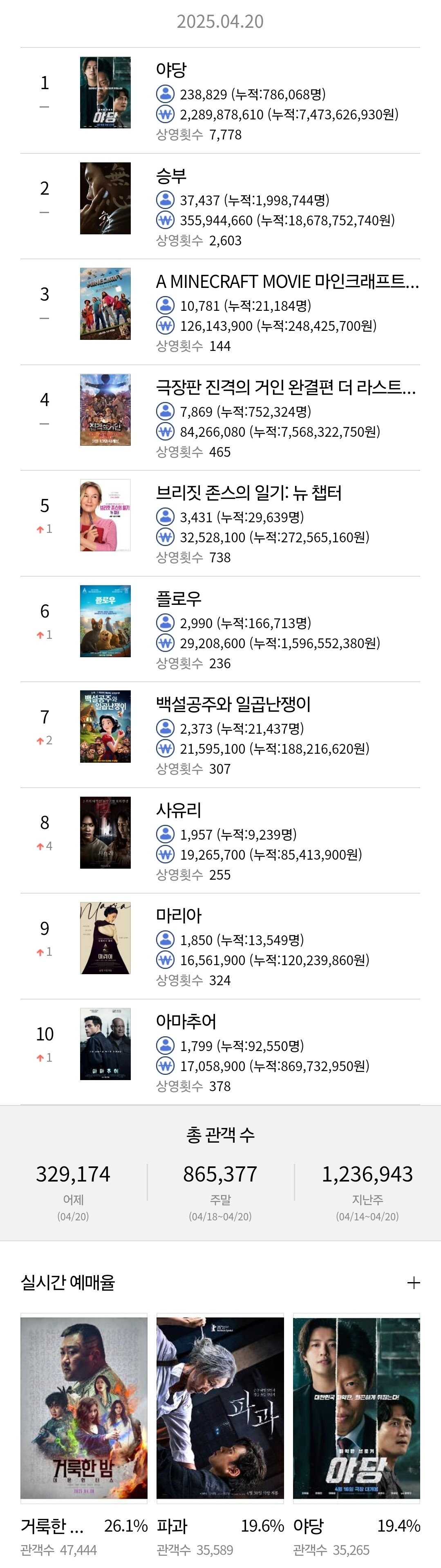
Task: Open the movie 플로우
Action: (220, 629)
